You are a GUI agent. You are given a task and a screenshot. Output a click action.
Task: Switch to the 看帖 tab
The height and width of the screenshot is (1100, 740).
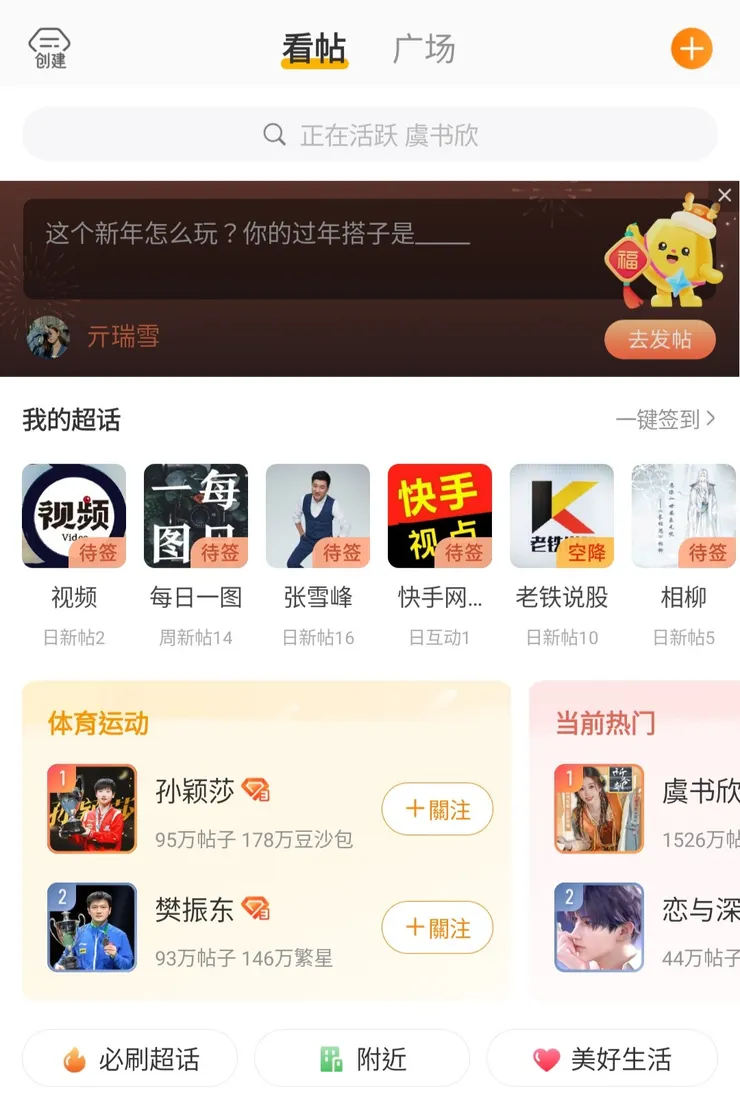(x=314, y=47)
